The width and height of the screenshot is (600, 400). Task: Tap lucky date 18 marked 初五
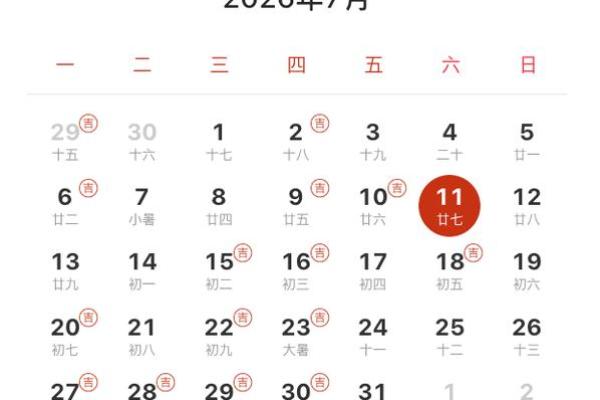coord(450,271)
